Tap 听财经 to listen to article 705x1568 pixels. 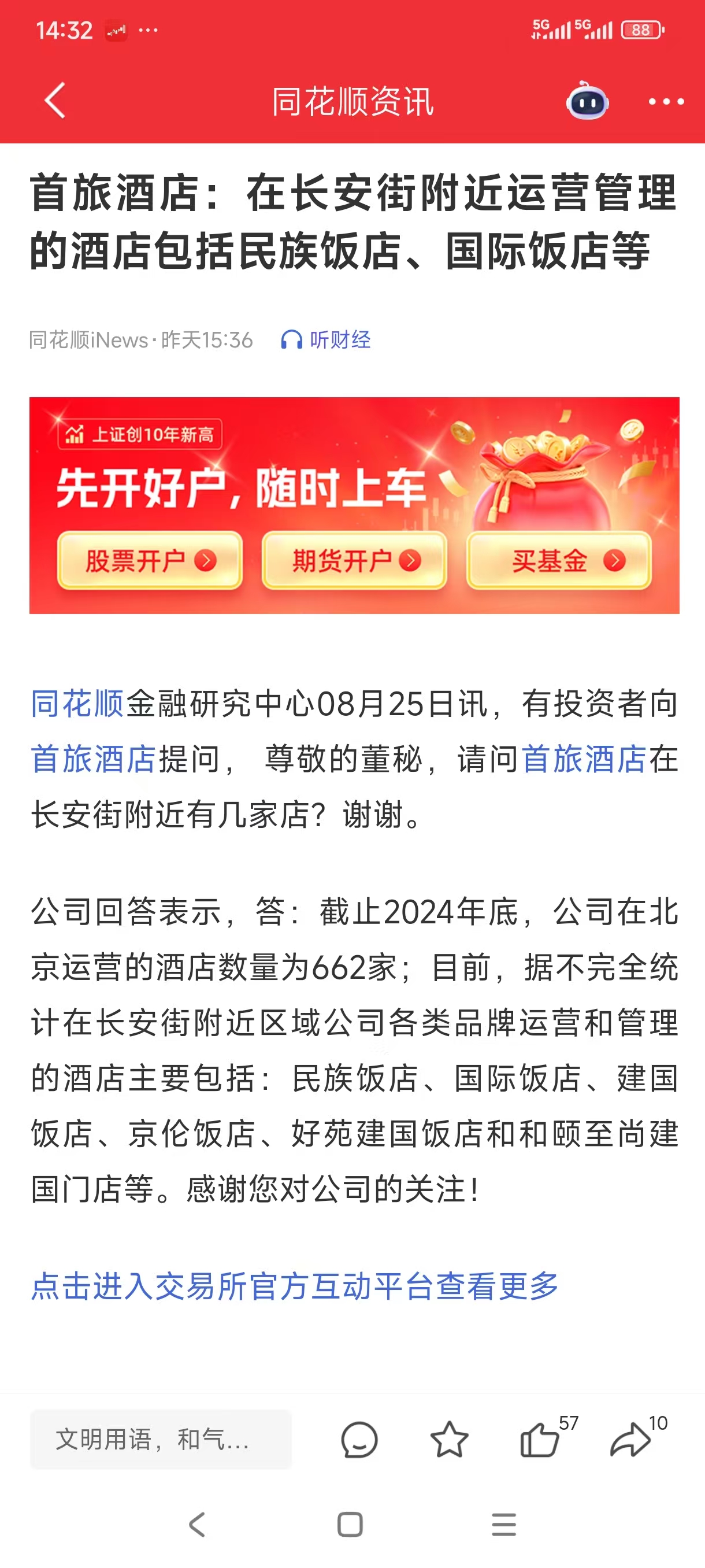326,339
